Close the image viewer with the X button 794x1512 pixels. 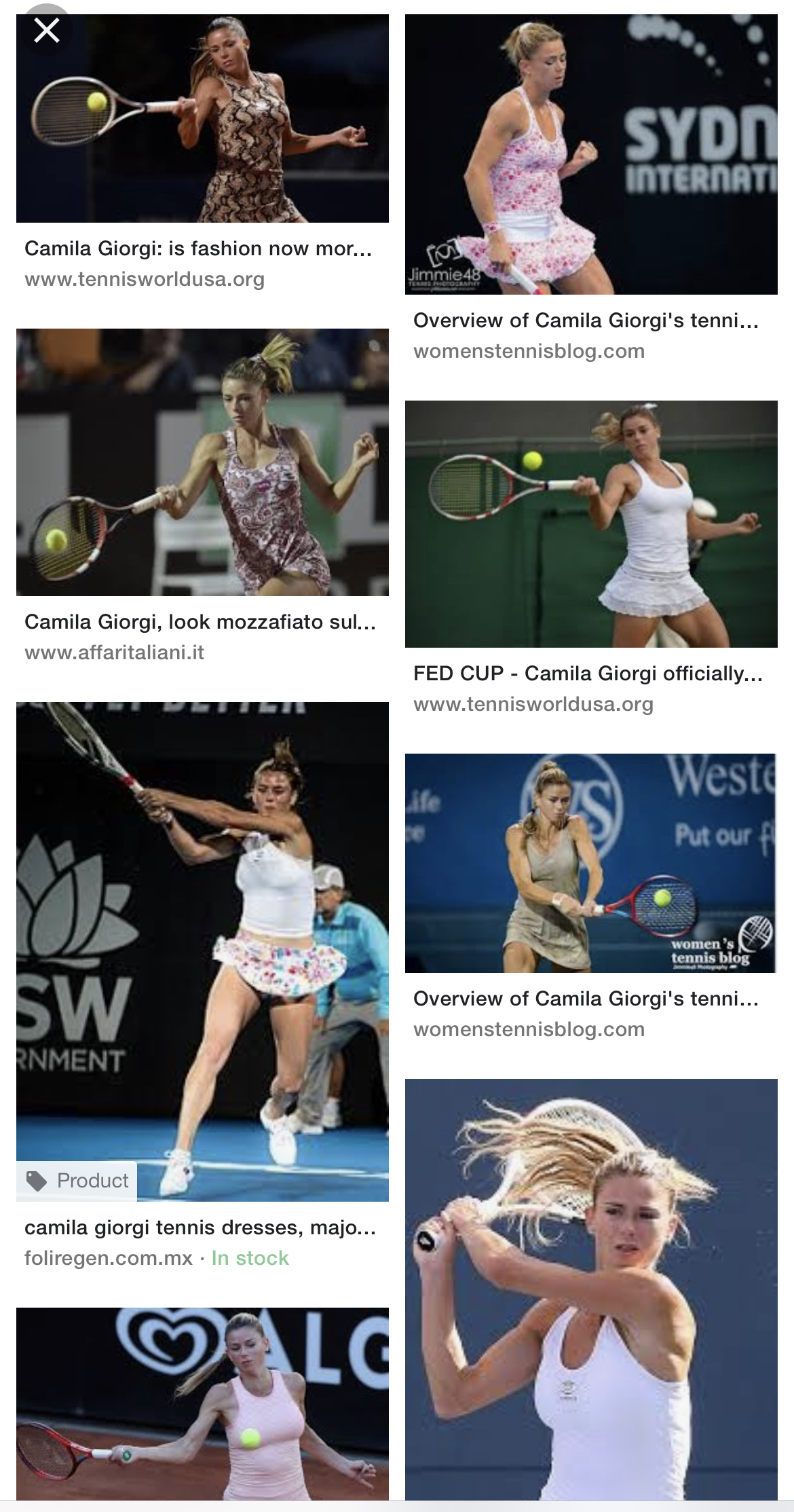(46, 30)
